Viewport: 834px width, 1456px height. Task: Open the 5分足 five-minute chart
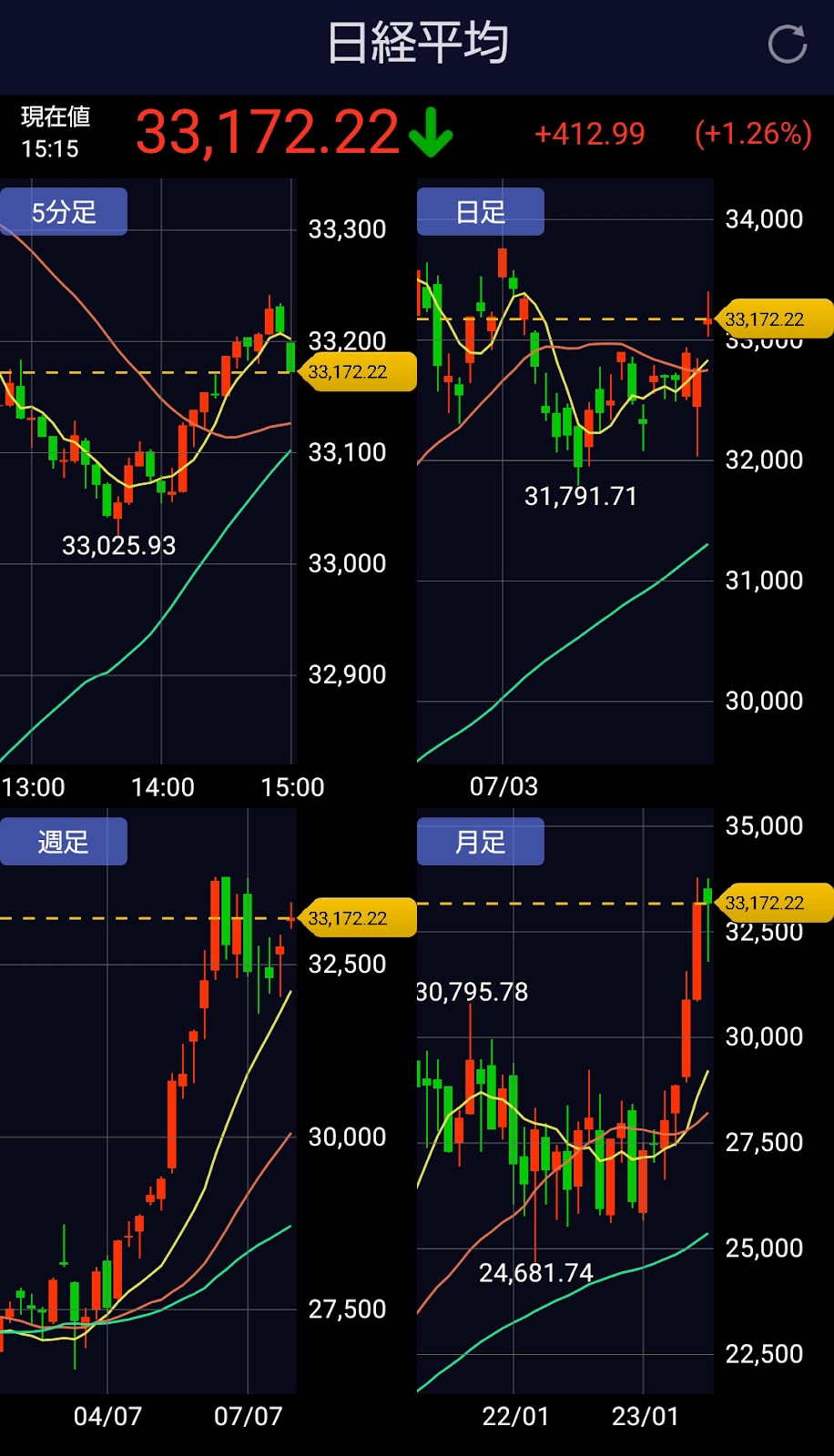63,212
